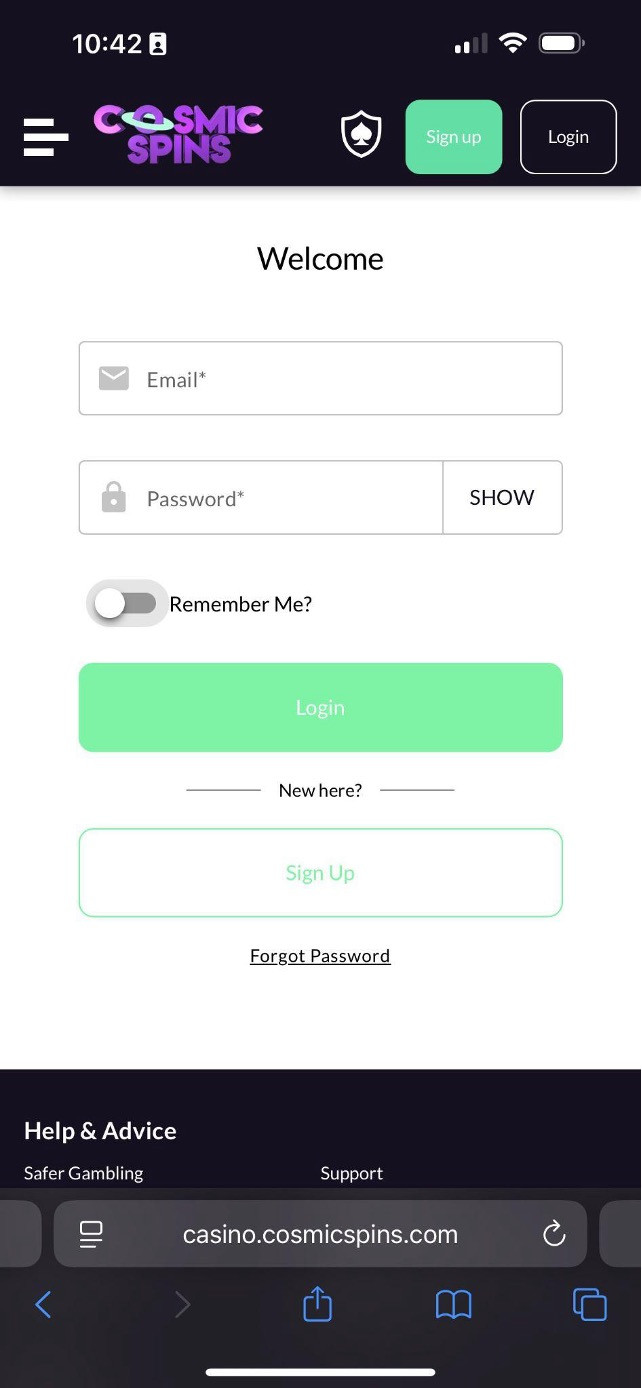Submit the green Login button
Image resolution: width=642 pixels, height=1388 pixels.
[x=320, y=707]
